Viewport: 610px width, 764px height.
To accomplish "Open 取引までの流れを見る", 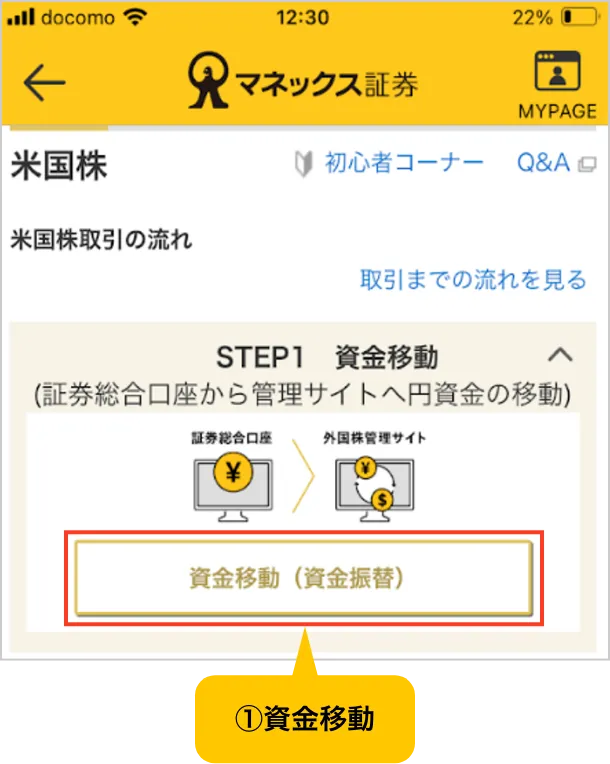I will pos(473,279).
